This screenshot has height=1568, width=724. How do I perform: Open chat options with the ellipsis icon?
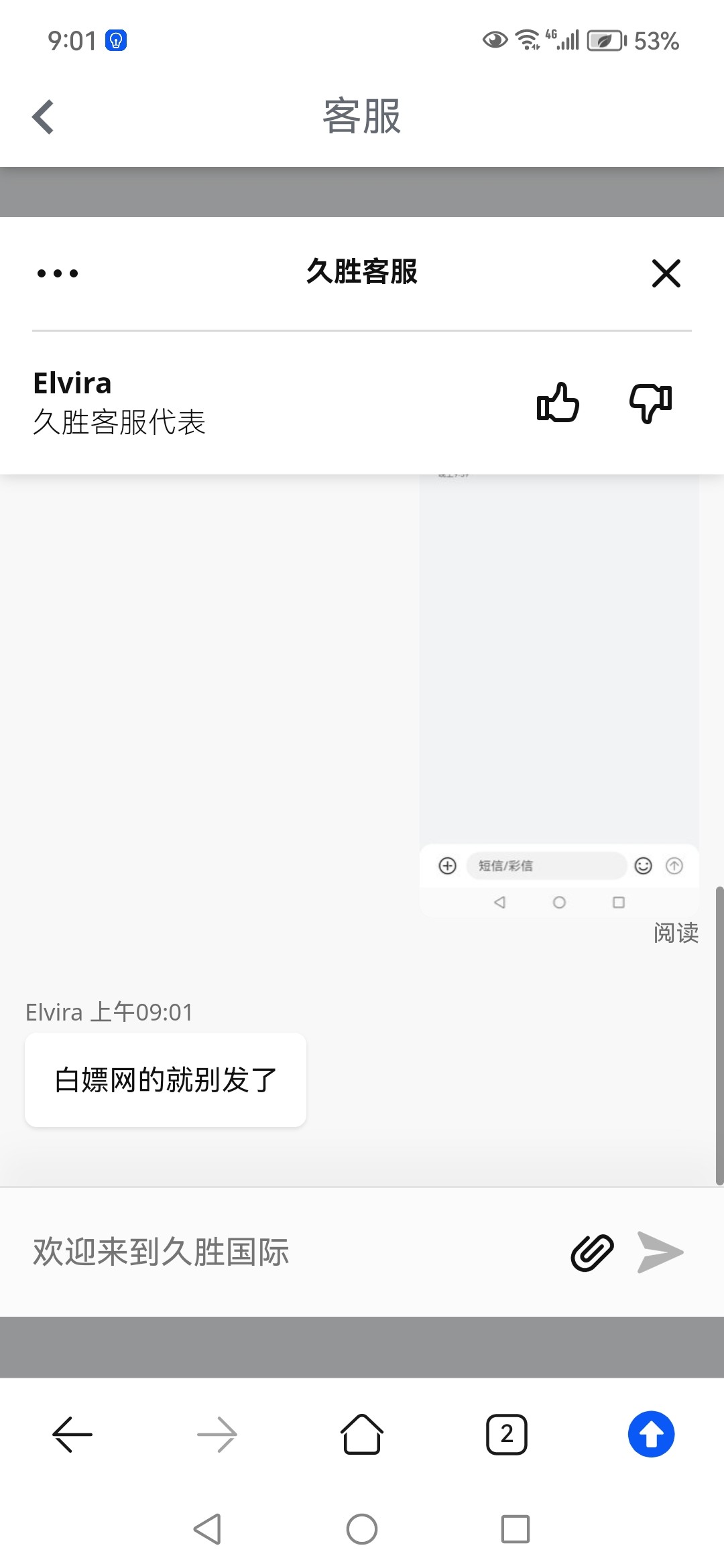(57, 272)
